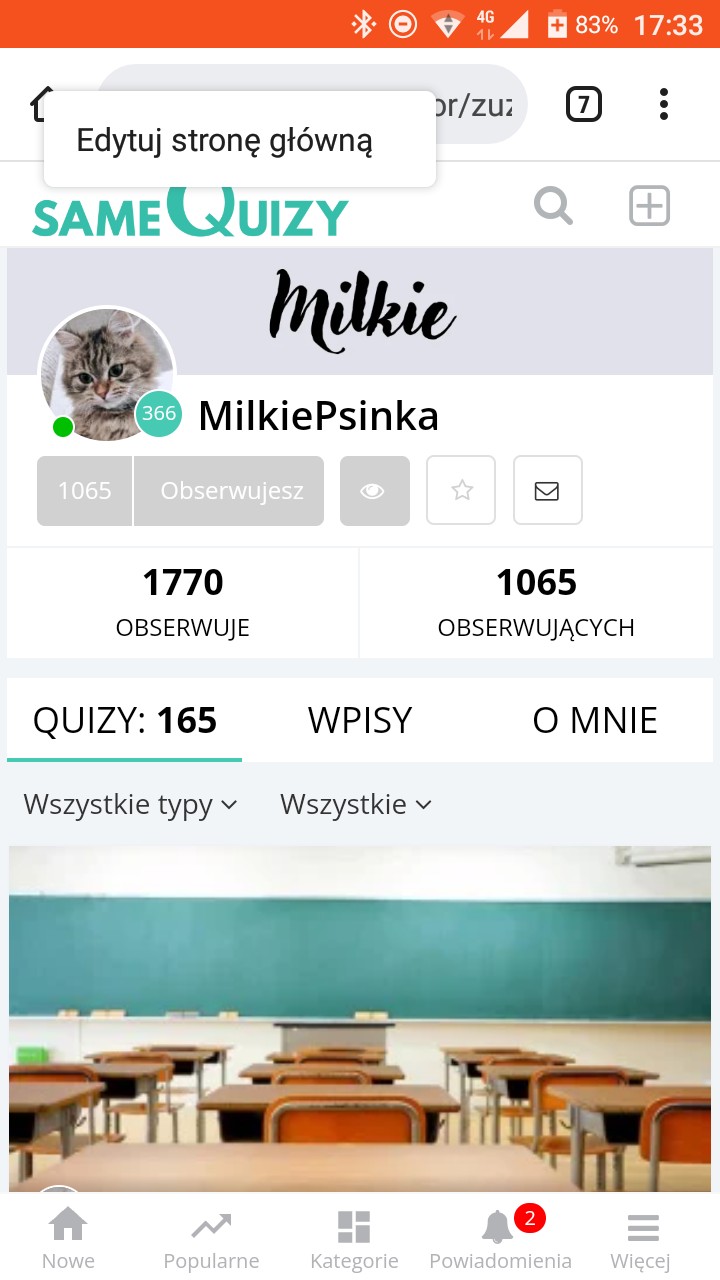Screen dimensions: 720x1280
Task: Create new content with the plus icon
Action: 649,207
